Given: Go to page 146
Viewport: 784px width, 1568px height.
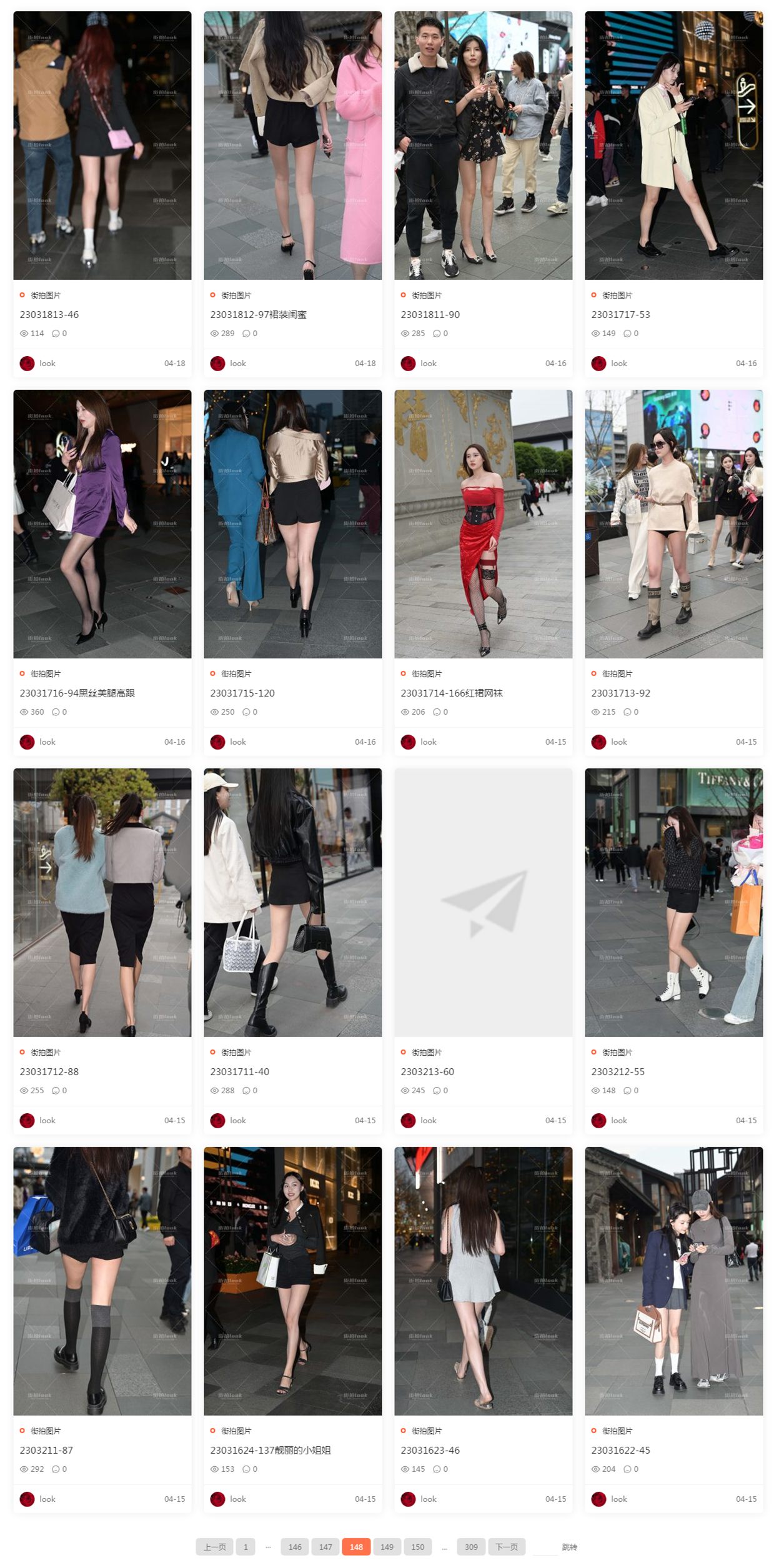Looking at the screenshot, I should 295,1547.
